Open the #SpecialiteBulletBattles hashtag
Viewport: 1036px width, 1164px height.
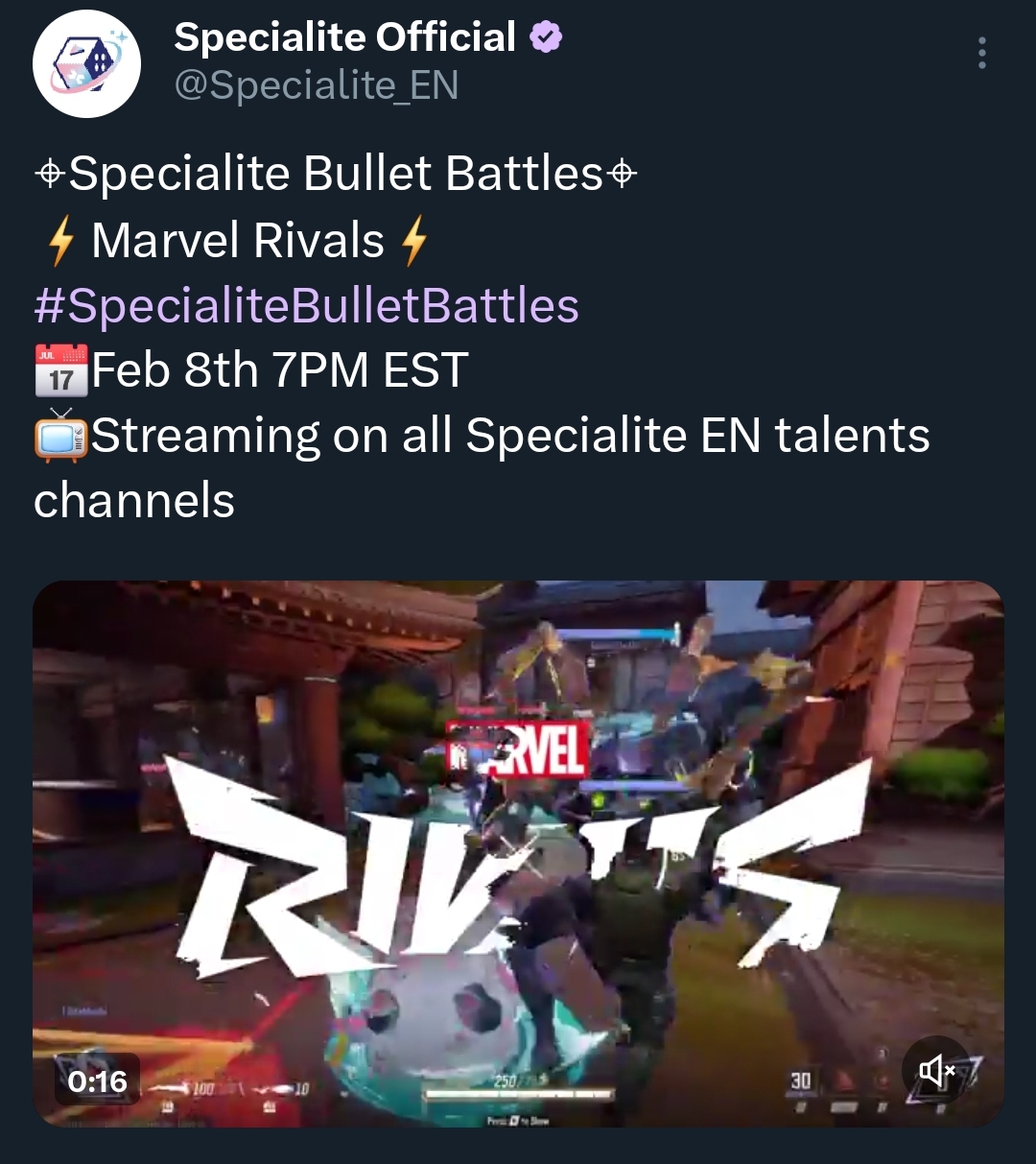(x=307, y=305)
